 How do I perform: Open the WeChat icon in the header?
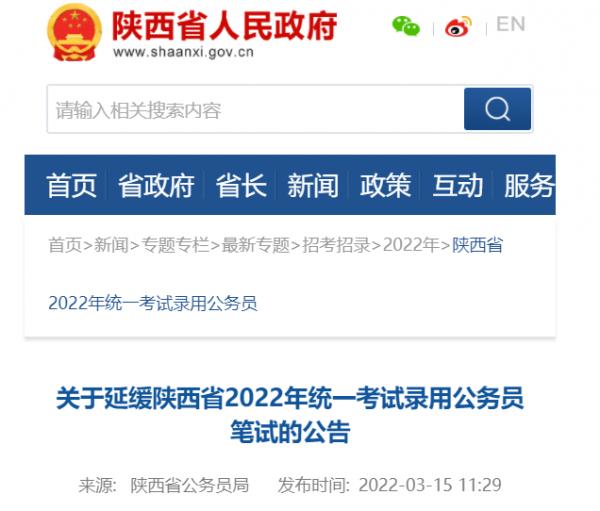point(405,27)
